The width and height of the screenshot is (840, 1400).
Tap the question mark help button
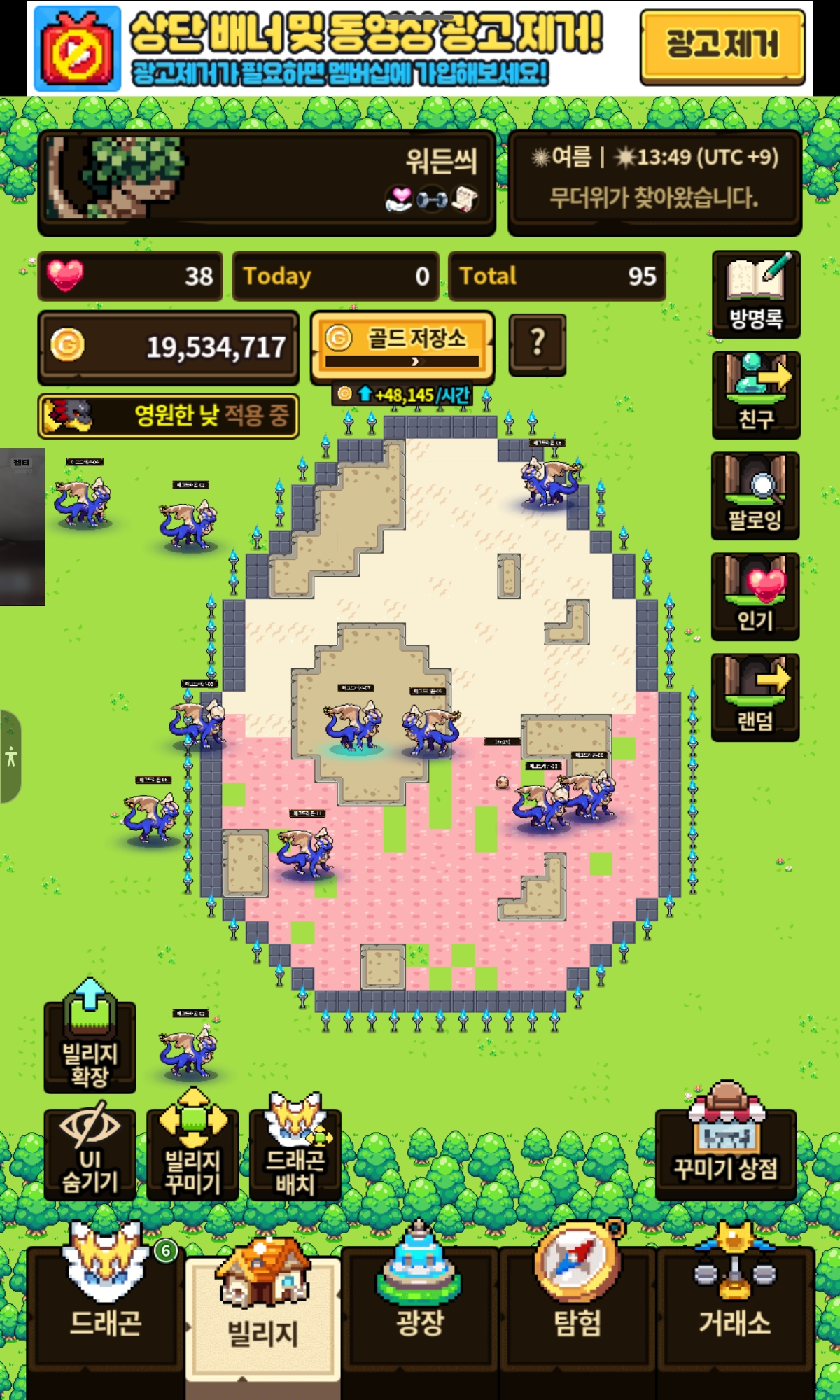coord(537,344)
